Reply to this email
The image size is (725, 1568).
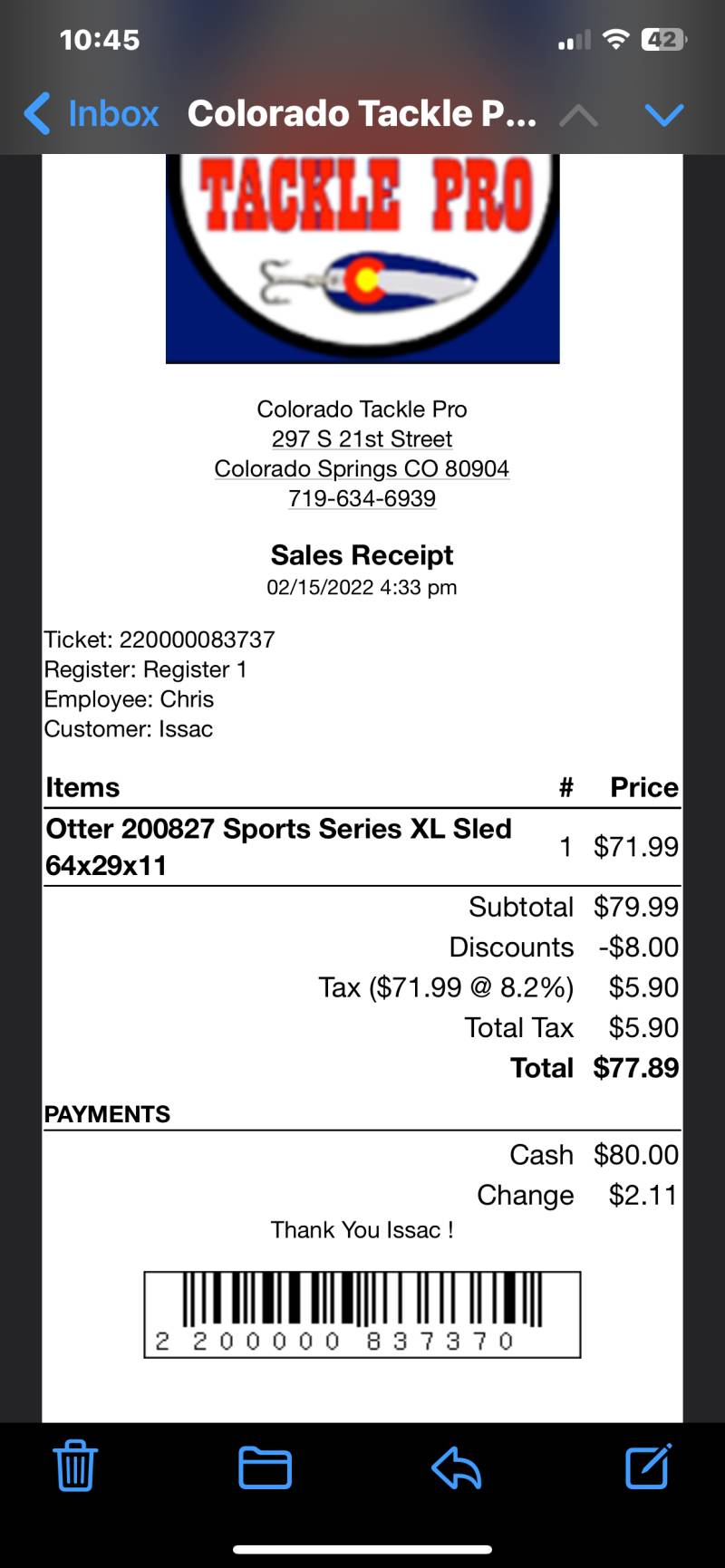point(457,1467)
